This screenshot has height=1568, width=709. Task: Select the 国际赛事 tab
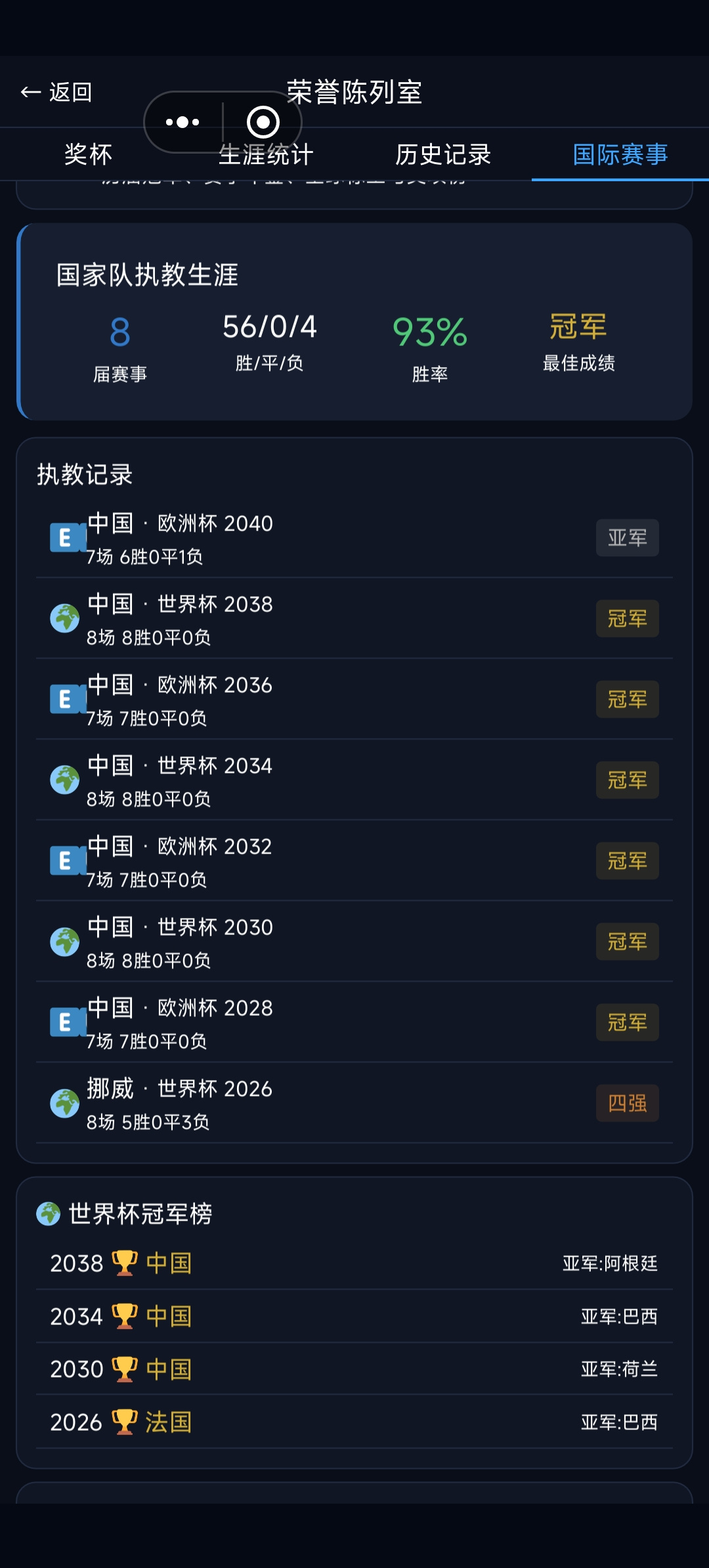click(x=620, y=155)
